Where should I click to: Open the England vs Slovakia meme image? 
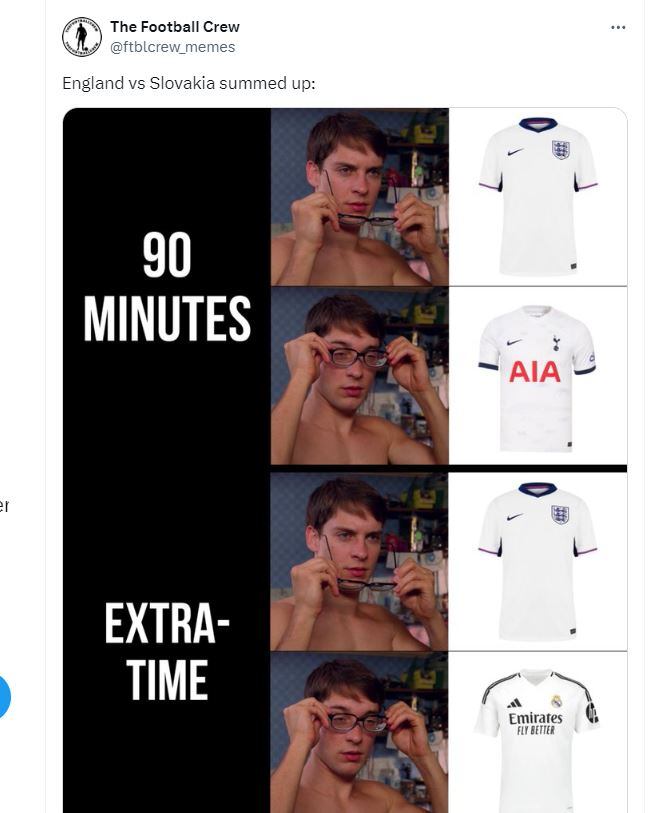pyautogui.click(x=345, y=460)
